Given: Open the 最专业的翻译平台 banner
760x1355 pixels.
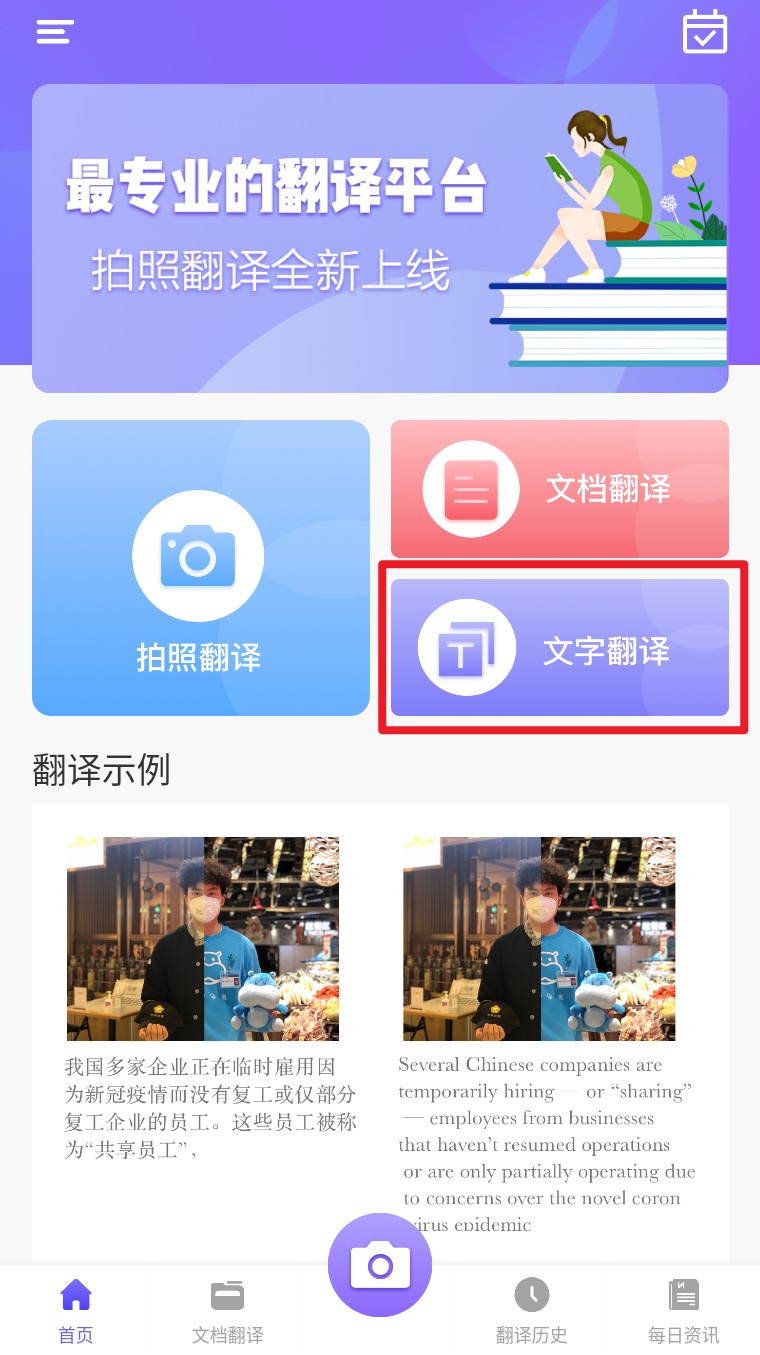Looking at the screenshot, I should tap(380, 238).
